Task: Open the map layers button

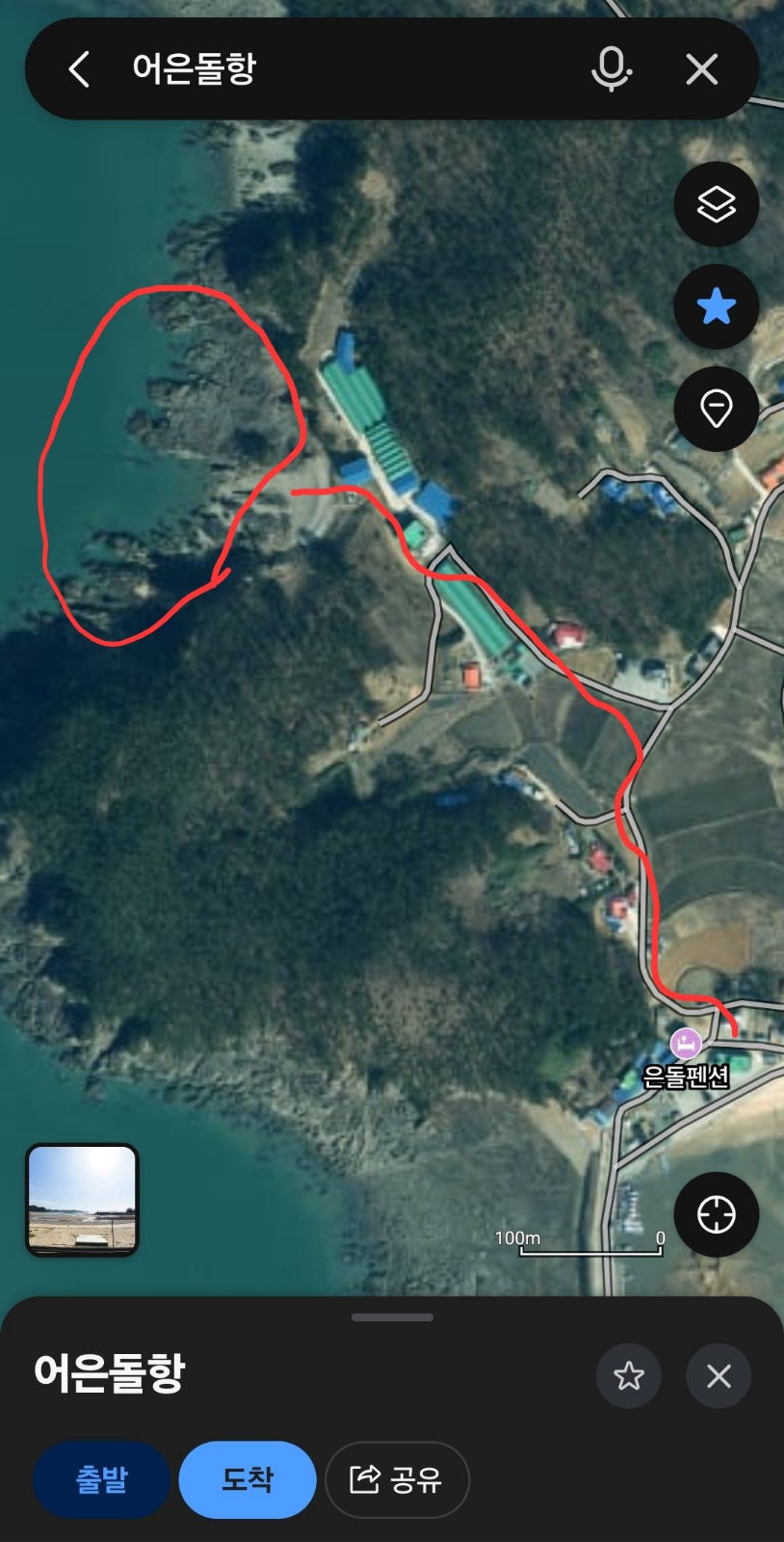Action: (717, 204)
